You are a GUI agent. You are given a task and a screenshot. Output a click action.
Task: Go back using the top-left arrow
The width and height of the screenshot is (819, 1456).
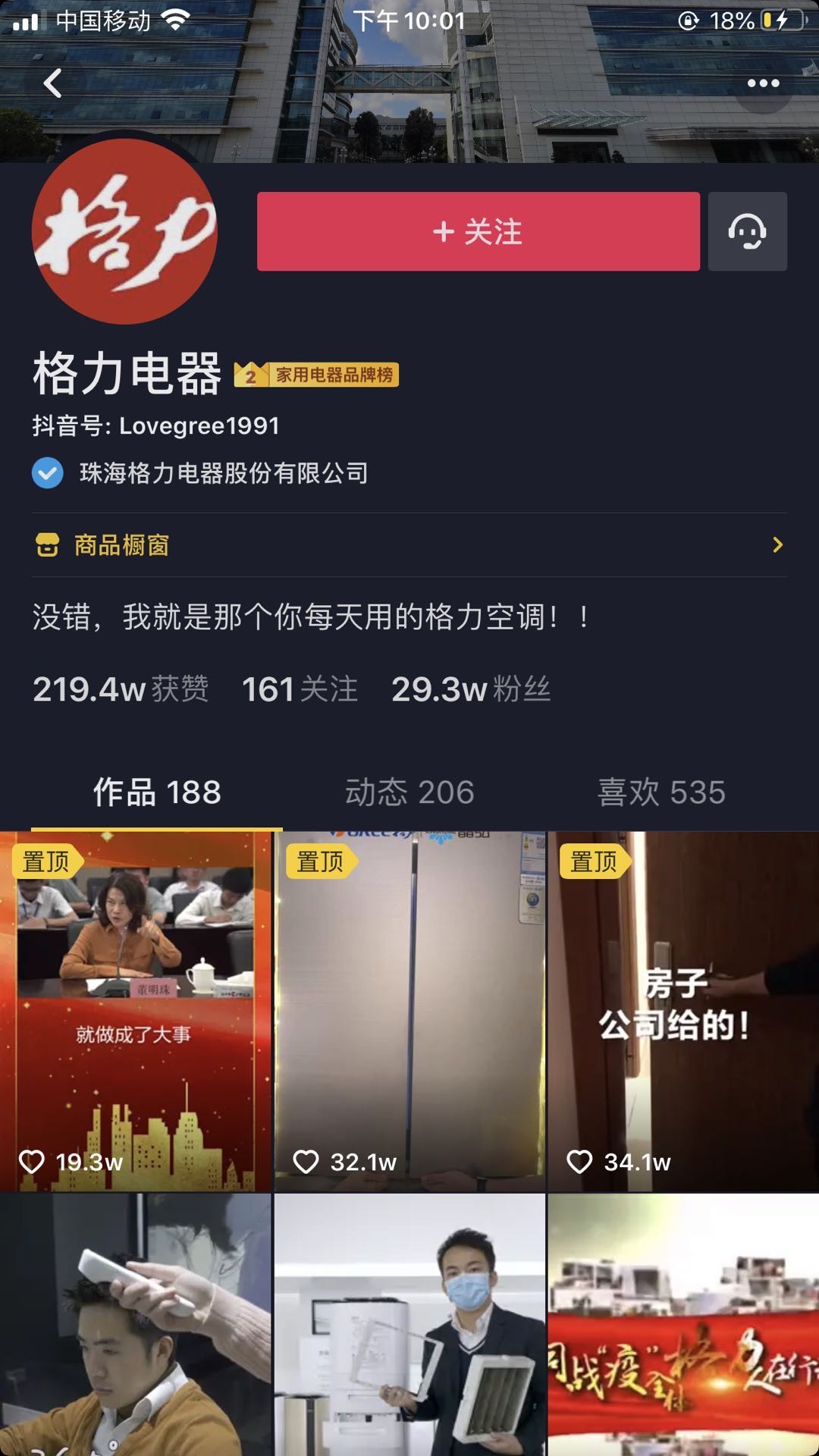(52, 83)
